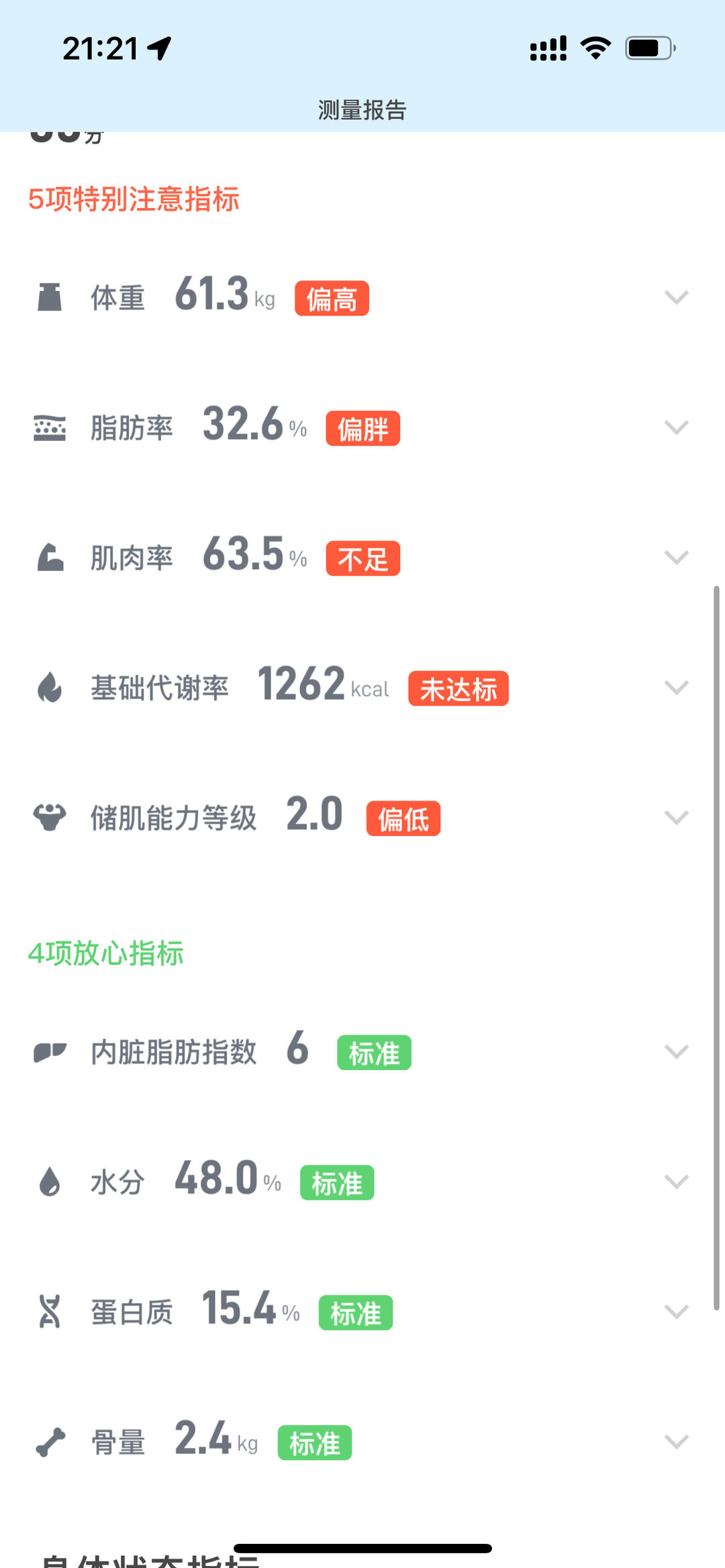Show details for 骨量 2.4 kg
Viewport: 725px width, 1568px height.
676,1442
